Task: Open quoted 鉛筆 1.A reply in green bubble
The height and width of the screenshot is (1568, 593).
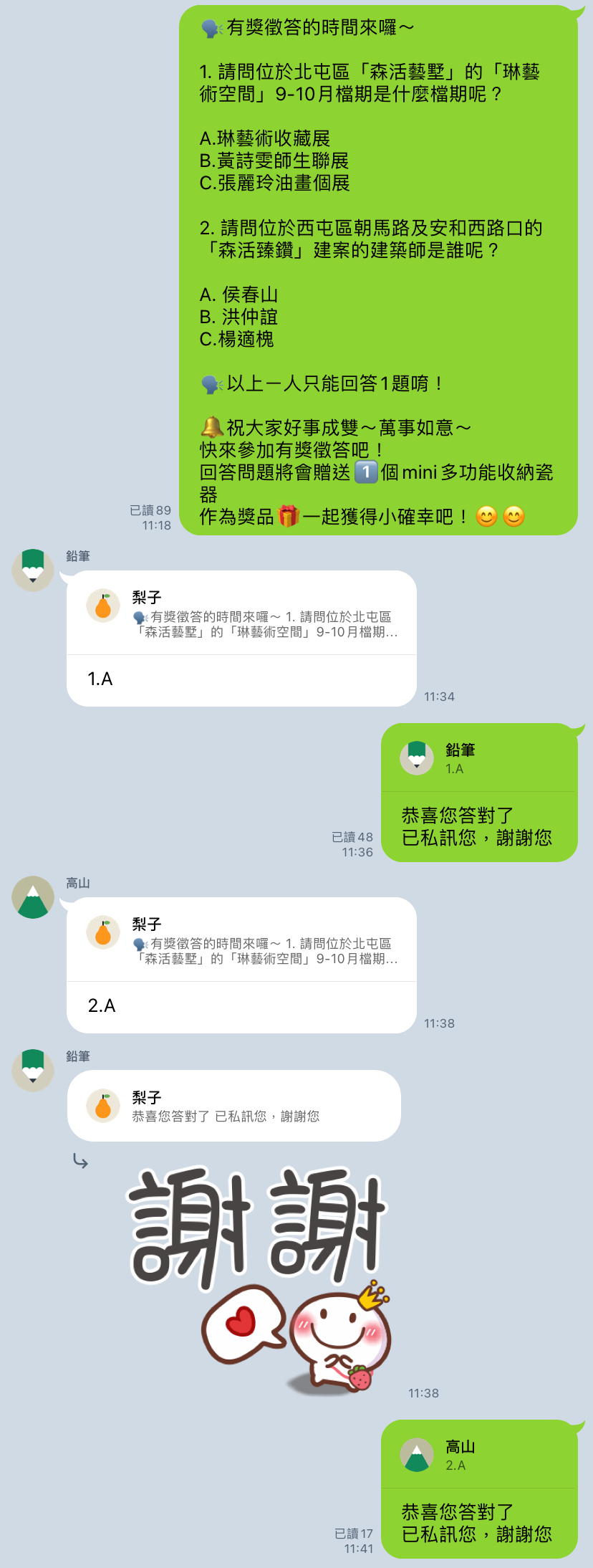Action: coord(478,759)
